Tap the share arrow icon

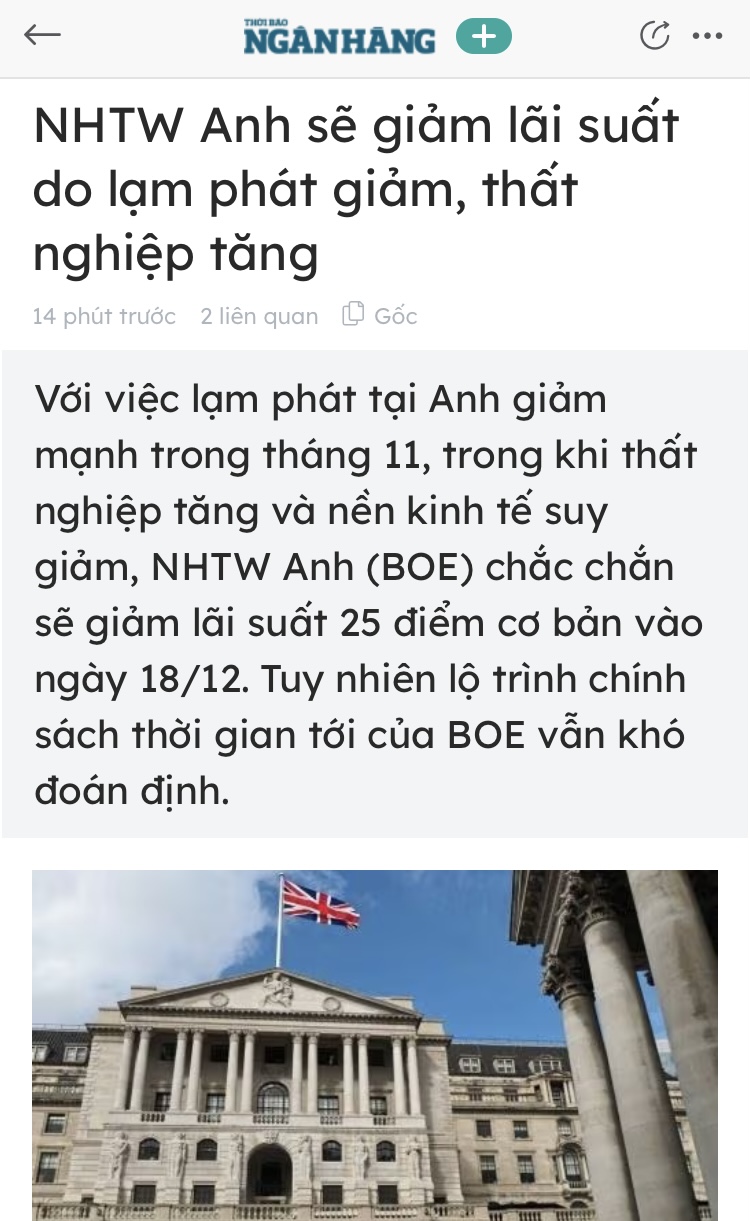[654, 36]
